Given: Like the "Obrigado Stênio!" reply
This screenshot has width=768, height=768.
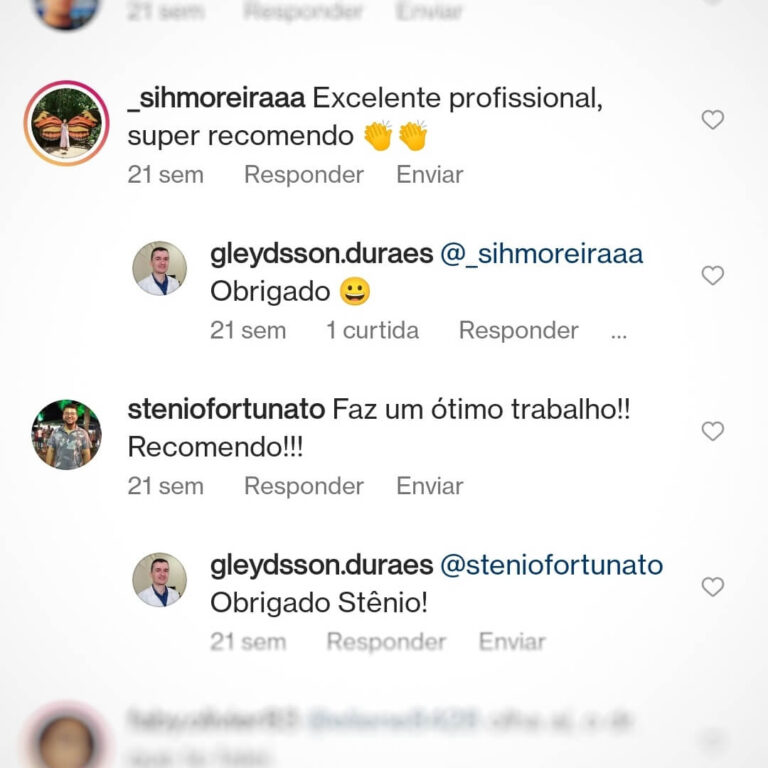Looking at the screenshot, I should coord(712,588).
